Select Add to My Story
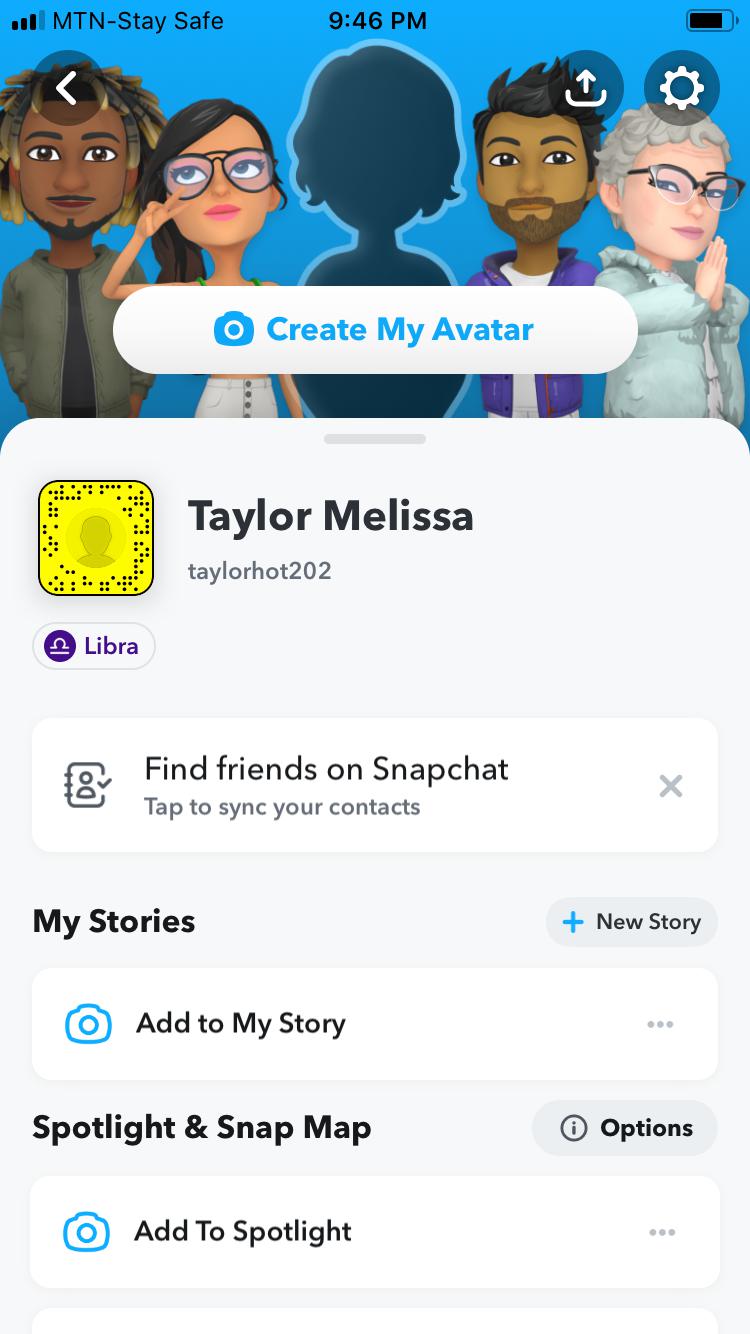The width and height of the screenshot is (750, 1334). 240,1024
